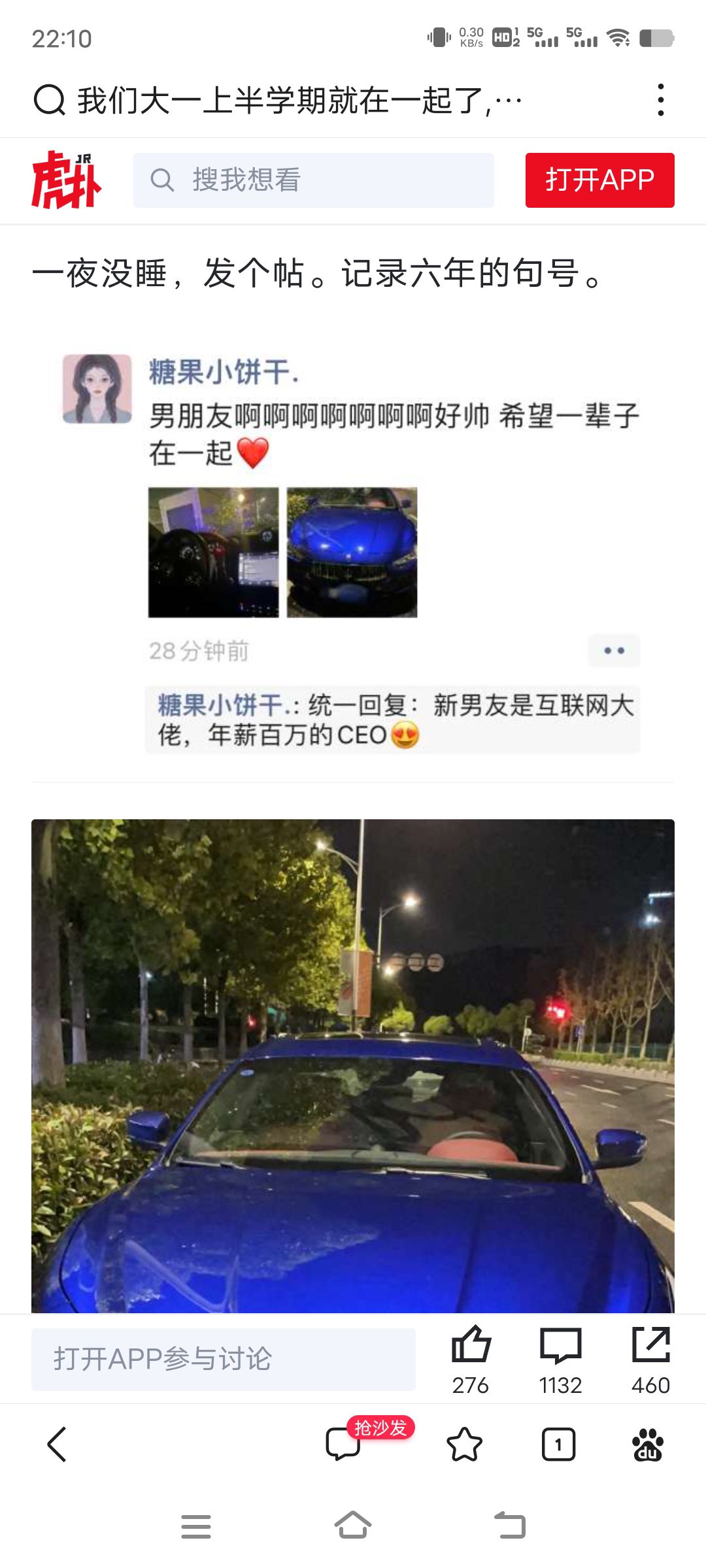Screen dimensions: 706x1568
Task: Go back with the browser back arrow
Action: pyautogui.click(x=58, y=1444)
